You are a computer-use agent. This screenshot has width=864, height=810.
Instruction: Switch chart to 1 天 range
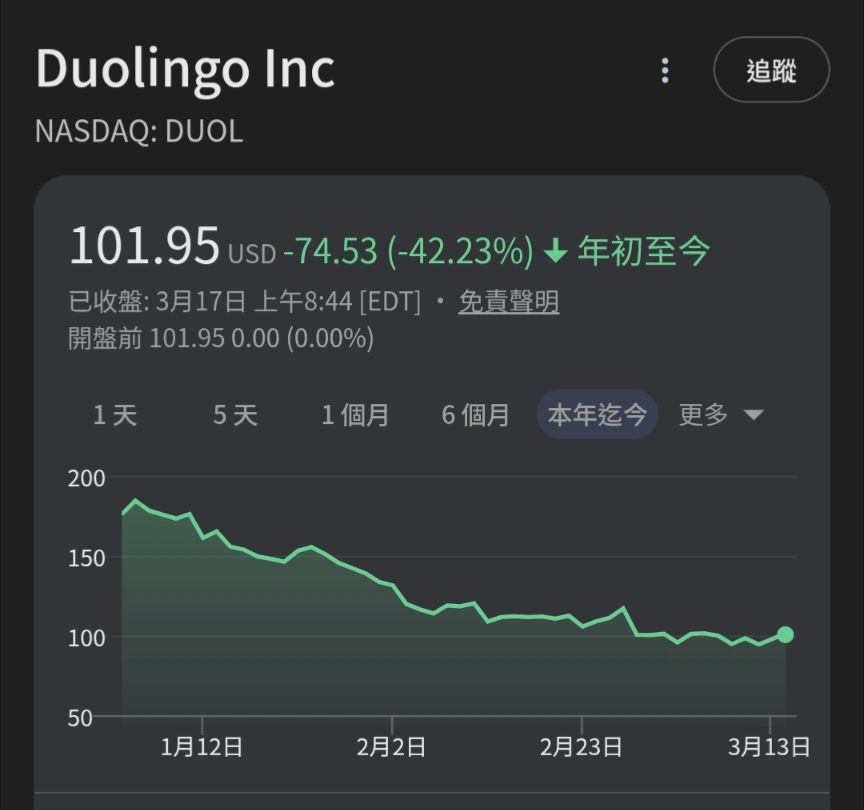tap(115, 415)
